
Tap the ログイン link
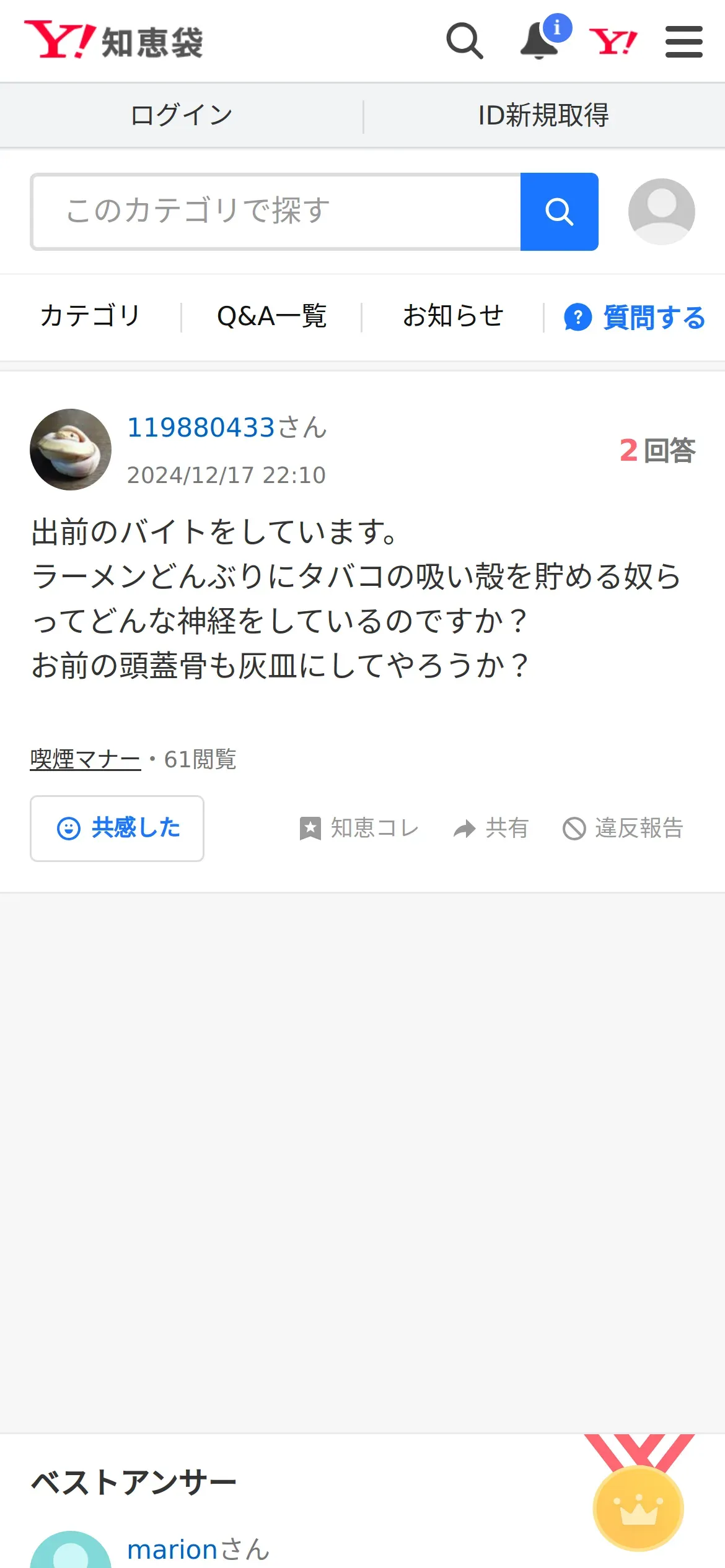182,115
